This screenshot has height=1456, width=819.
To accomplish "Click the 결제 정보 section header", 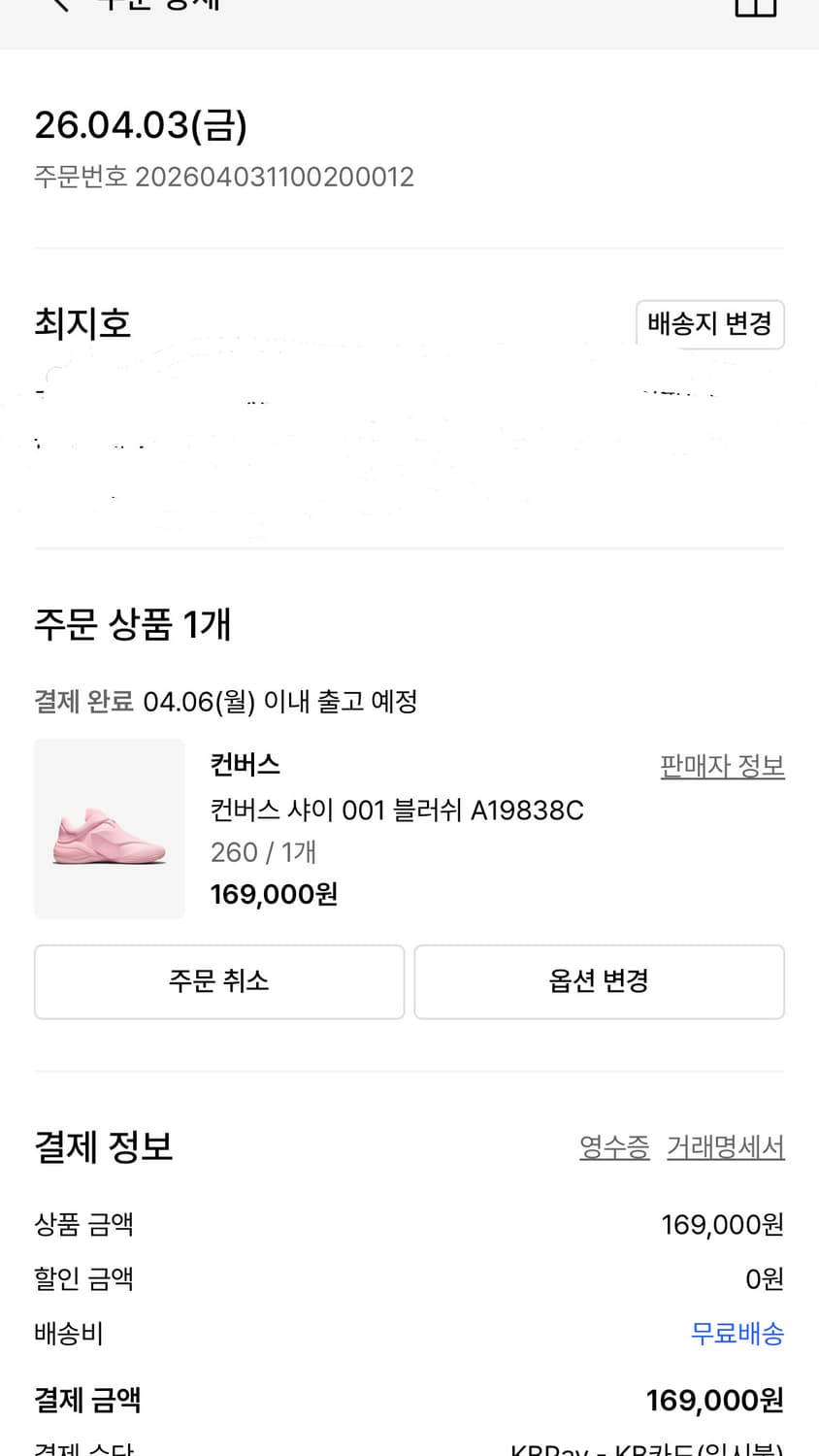I will click(x=103, y=1146).
